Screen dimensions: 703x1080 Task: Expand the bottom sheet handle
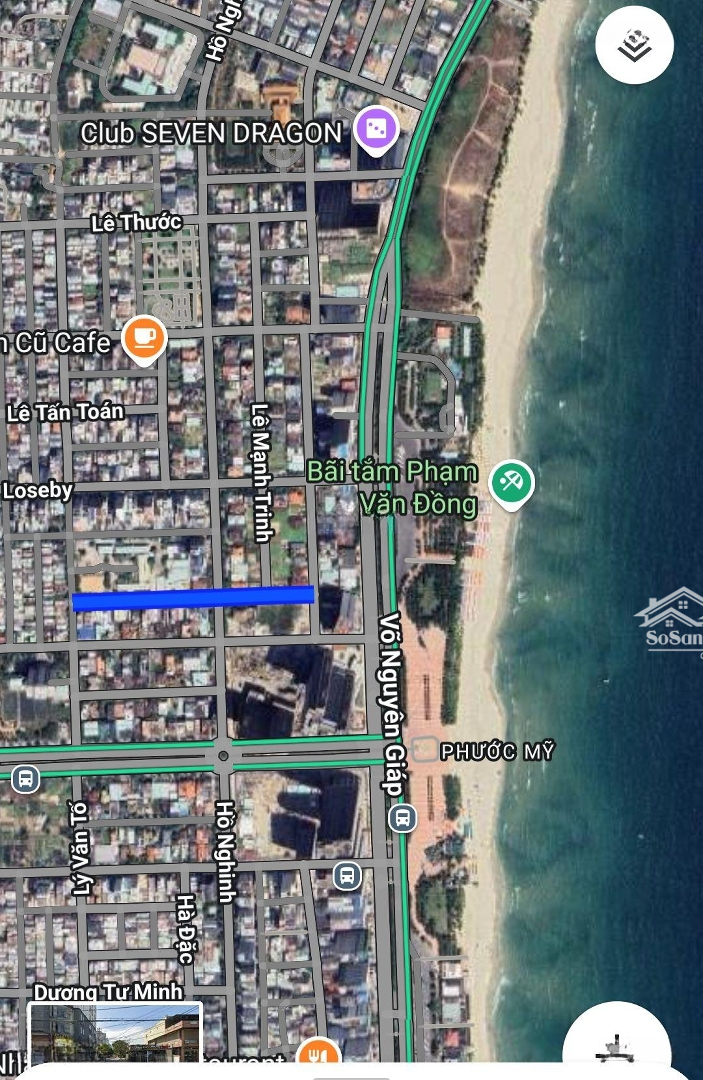coord(351,1075)
